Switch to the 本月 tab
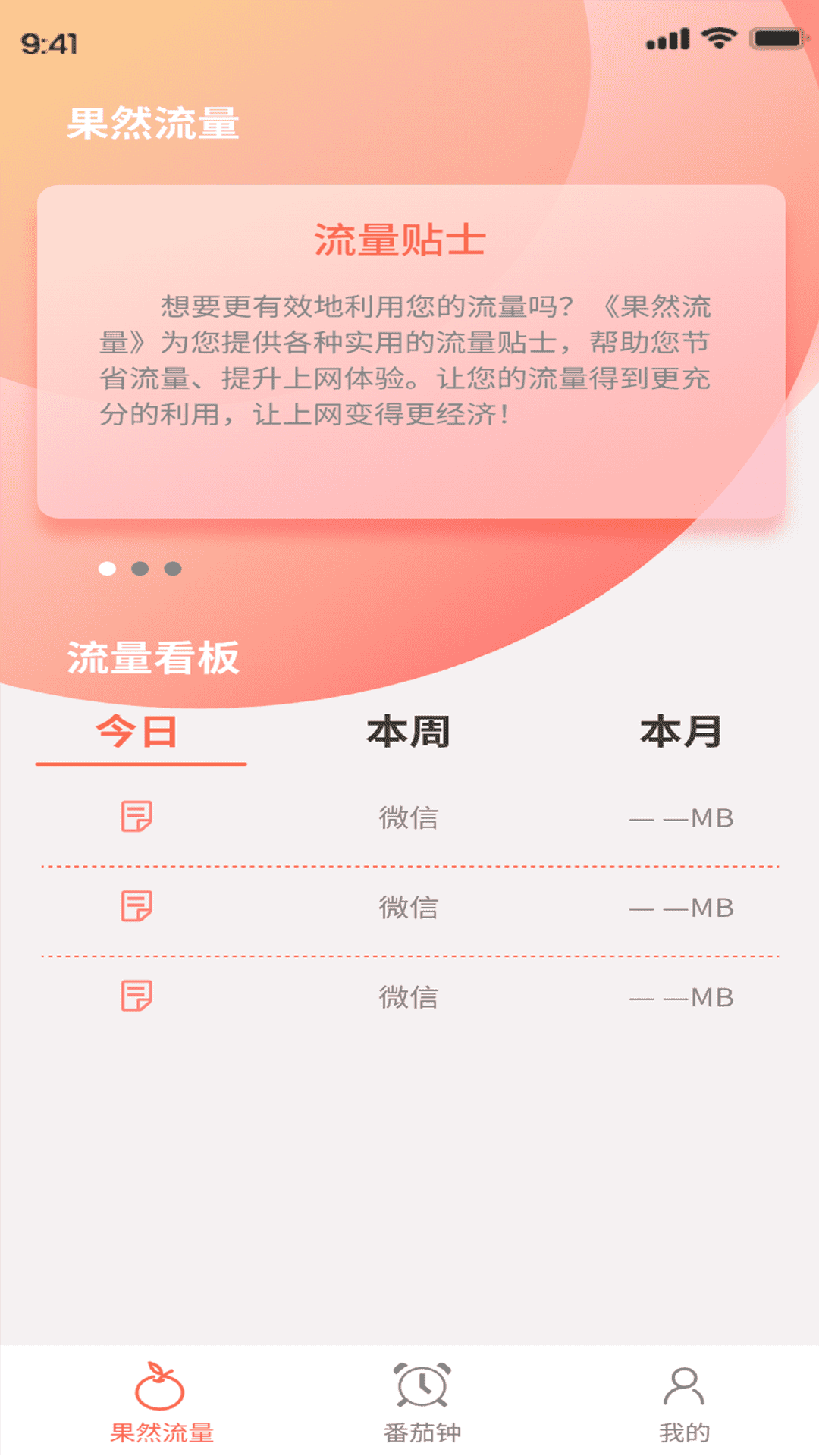Viewport: 819px width, 1456px height. coord(680,733)
